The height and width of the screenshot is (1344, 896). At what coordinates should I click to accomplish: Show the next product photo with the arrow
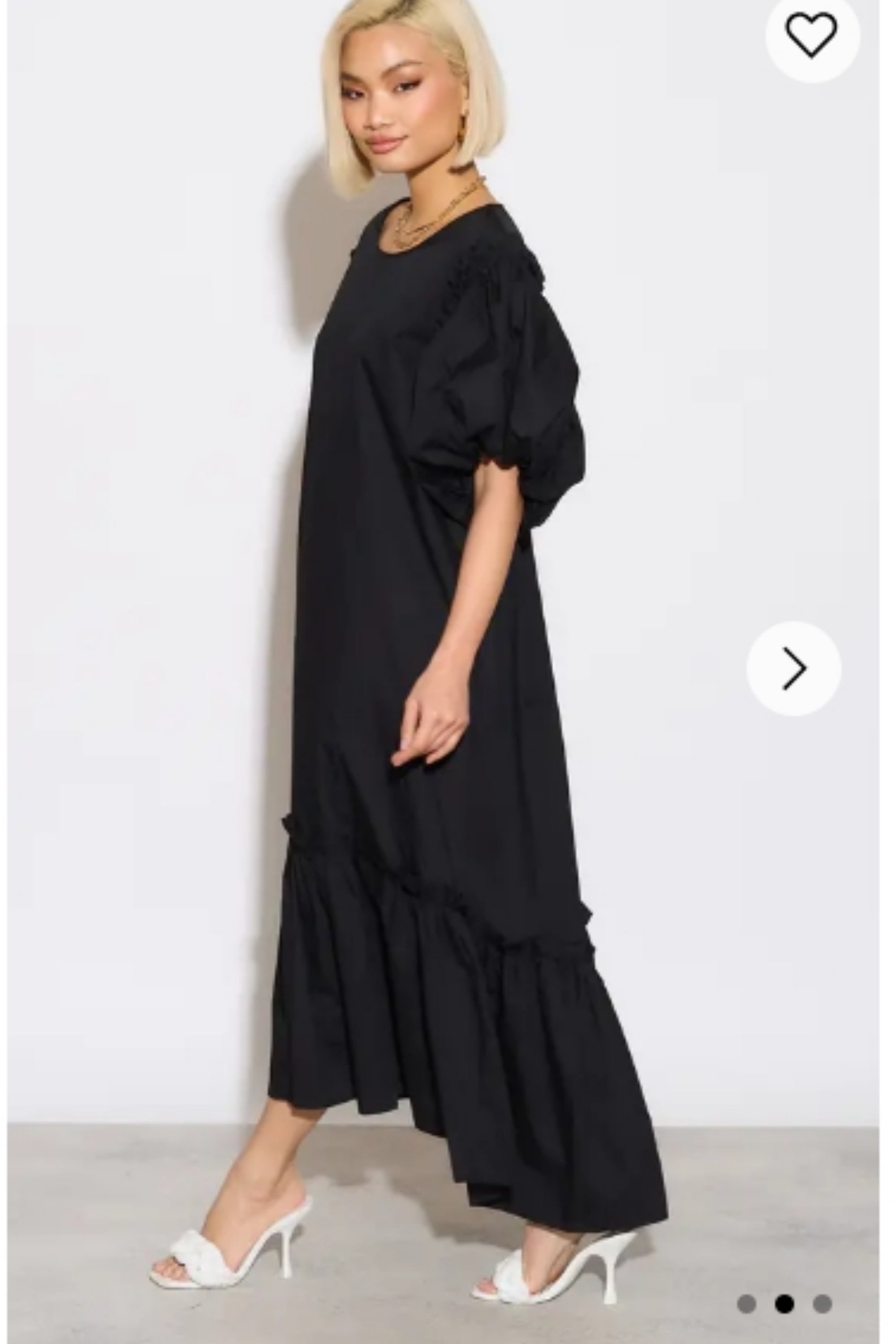[794, 668]
